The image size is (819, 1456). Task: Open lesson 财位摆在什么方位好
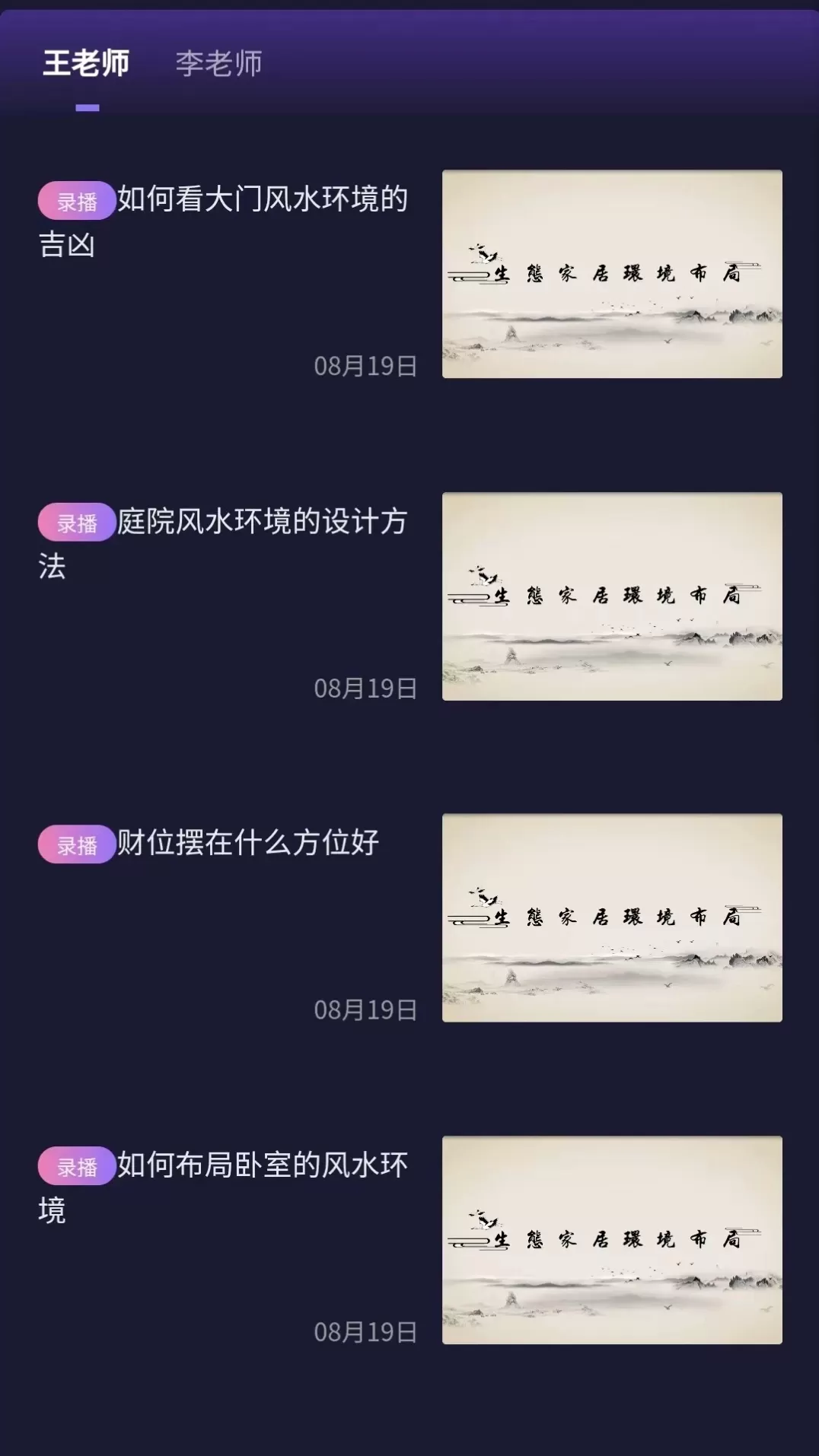tap(247, 843)
